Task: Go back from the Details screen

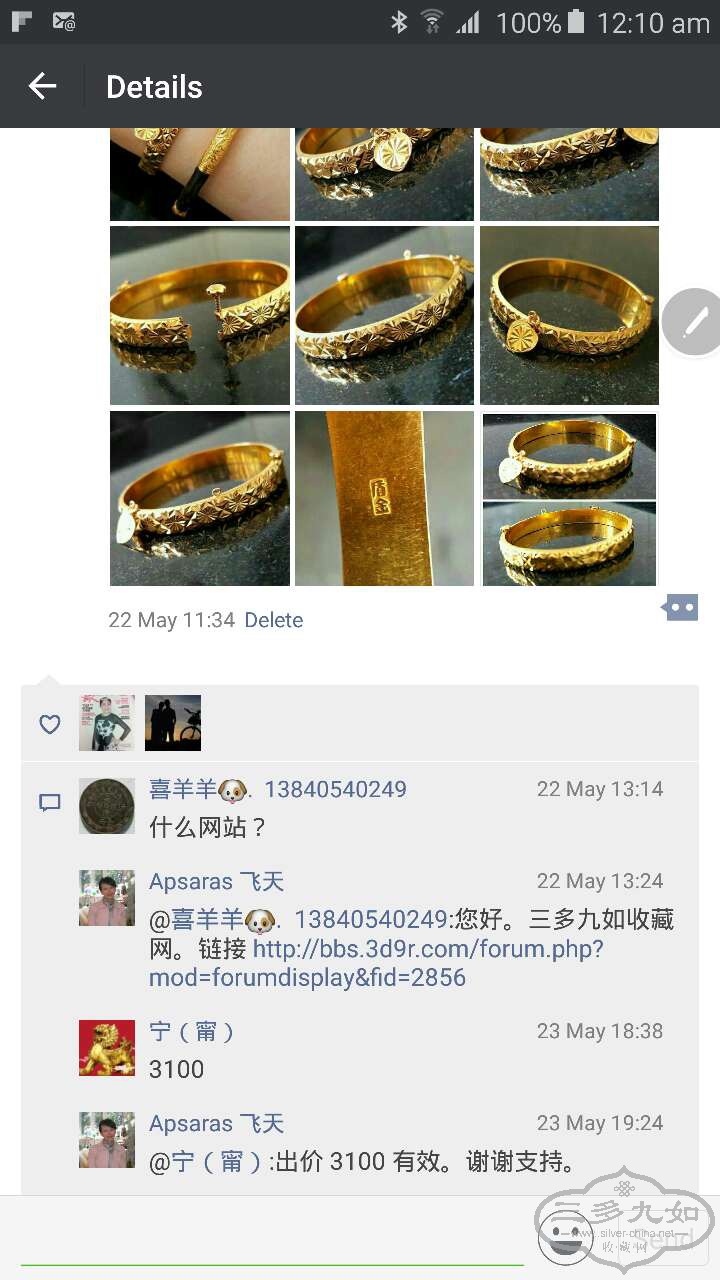Action: pos(42,87)
